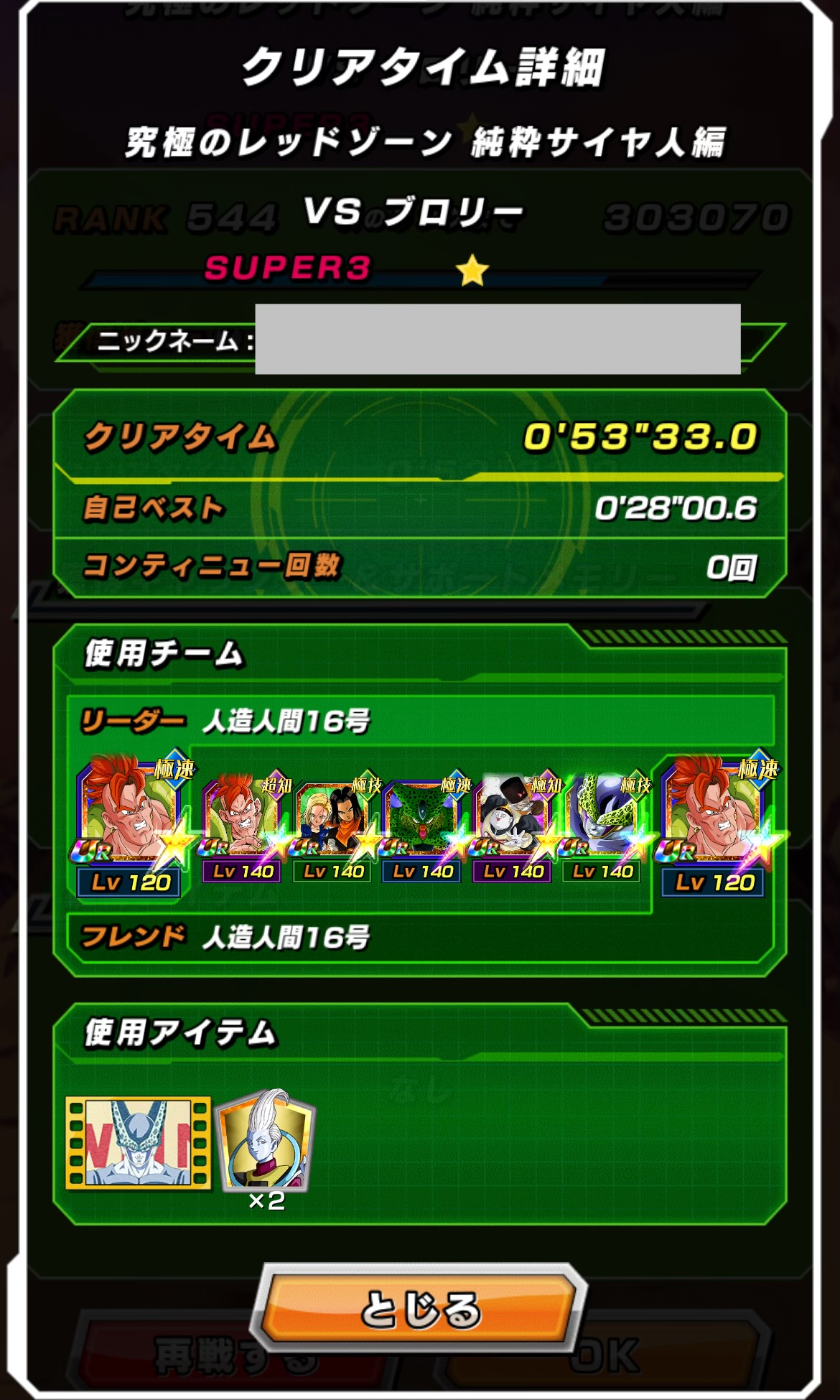Close the clear time details dialog
840x1400 pixels.
click(x=419, y=1308)
